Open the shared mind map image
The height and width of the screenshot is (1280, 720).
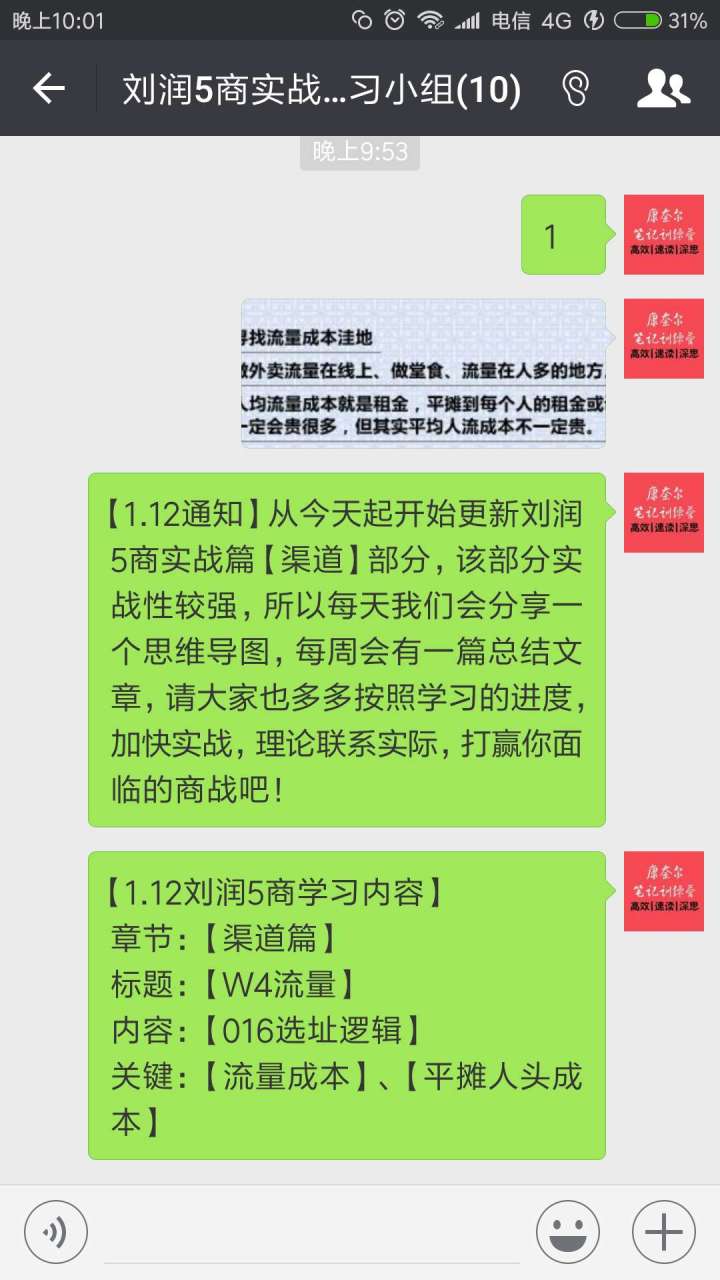tap(423, 373)
